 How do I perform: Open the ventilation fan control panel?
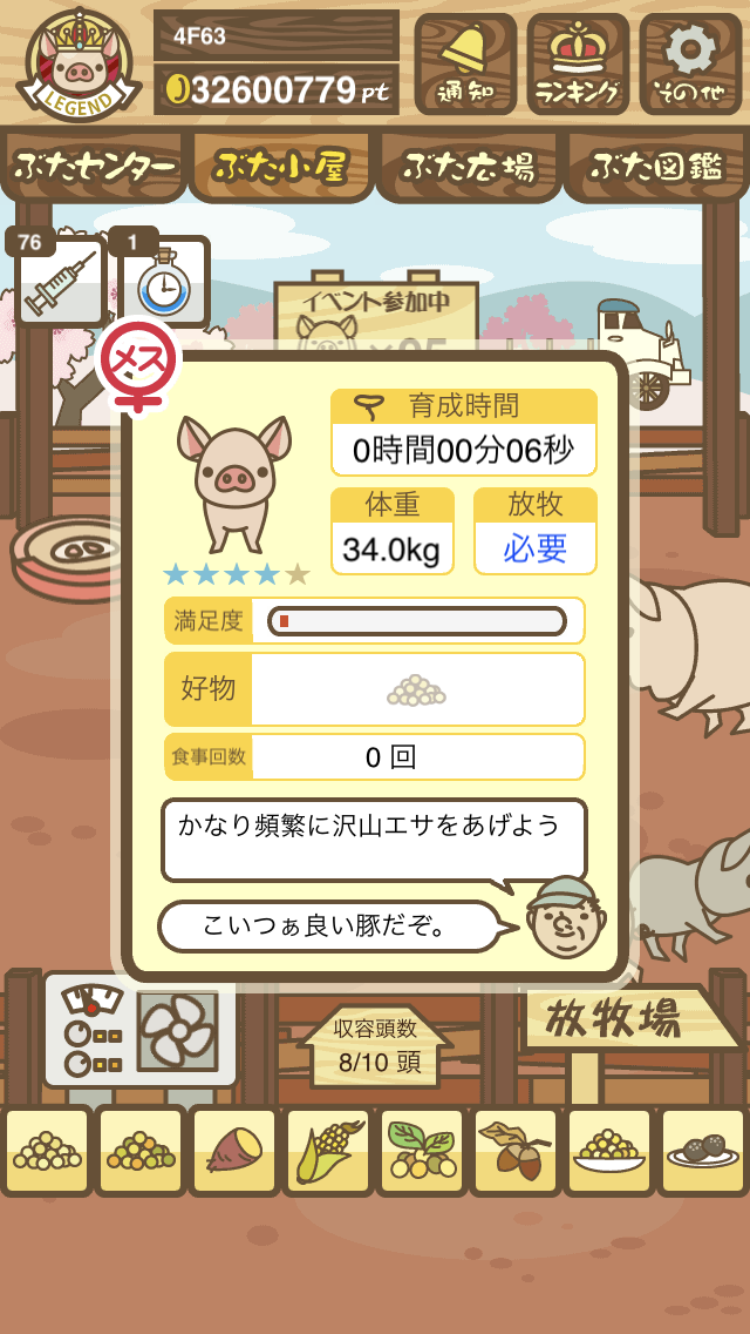(140, 1031)
